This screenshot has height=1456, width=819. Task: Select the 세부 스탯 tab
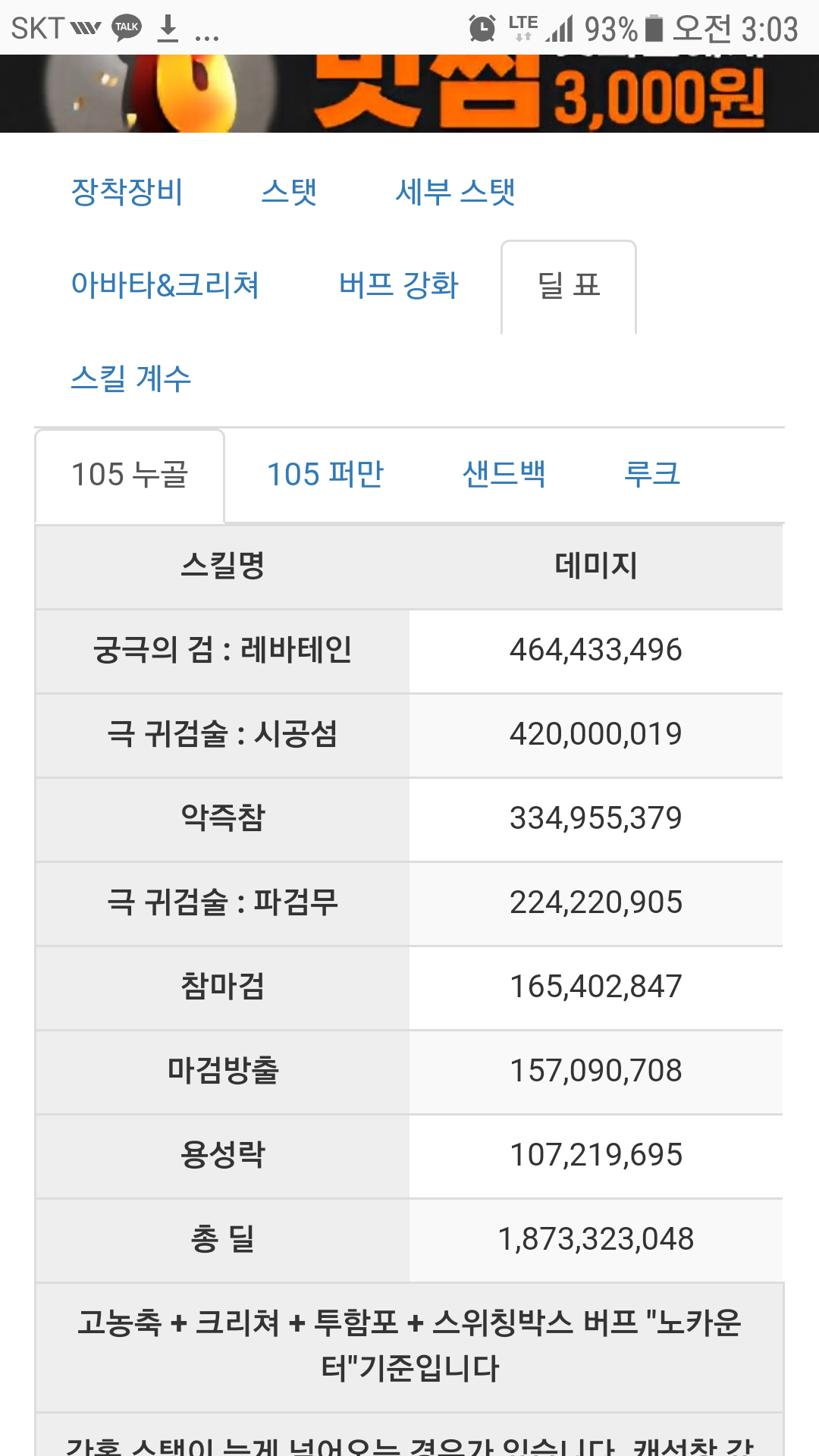pos(455,192)
